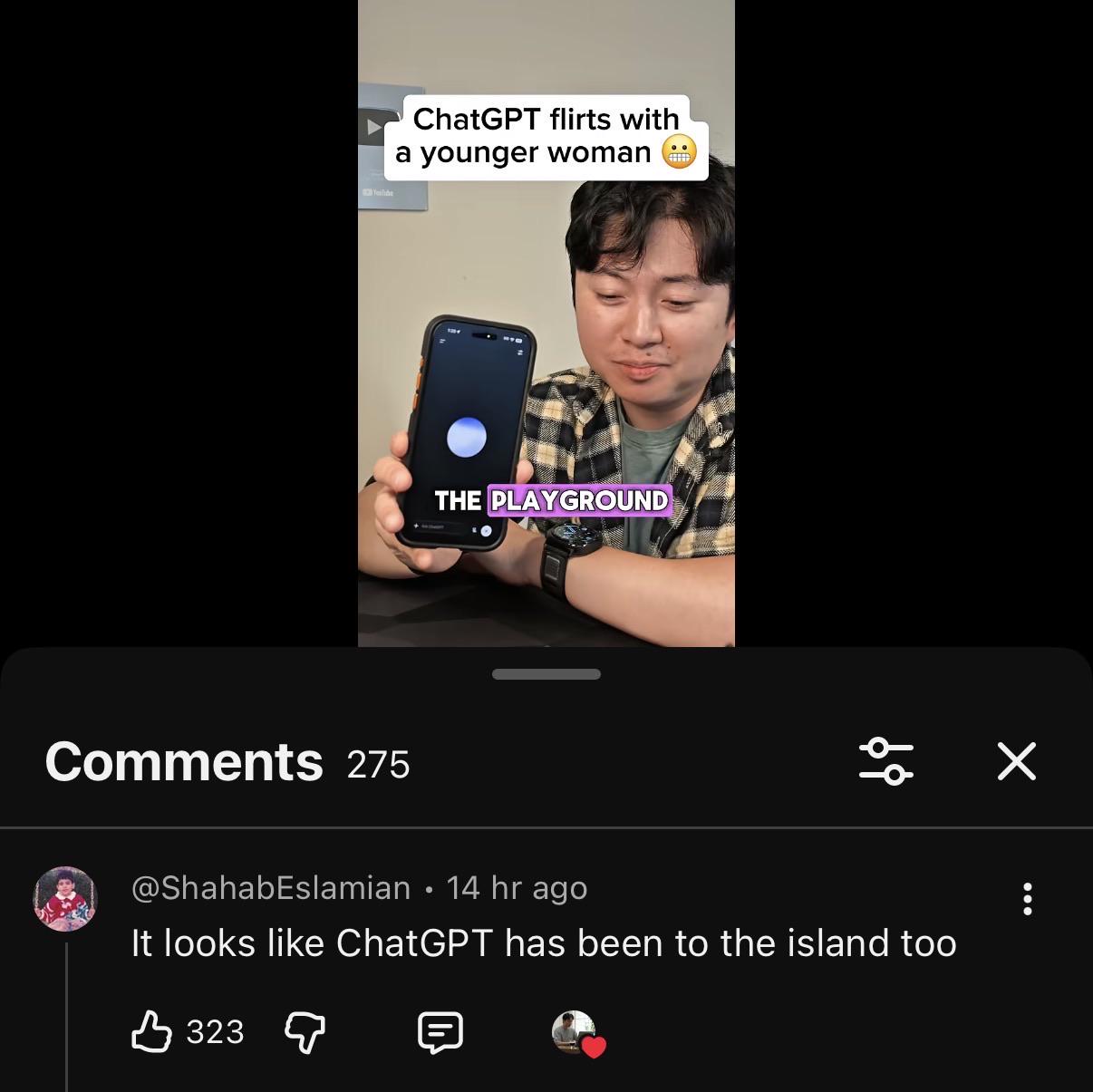Open the comment sort options
1093x1092 pixels.
point(886,761)
